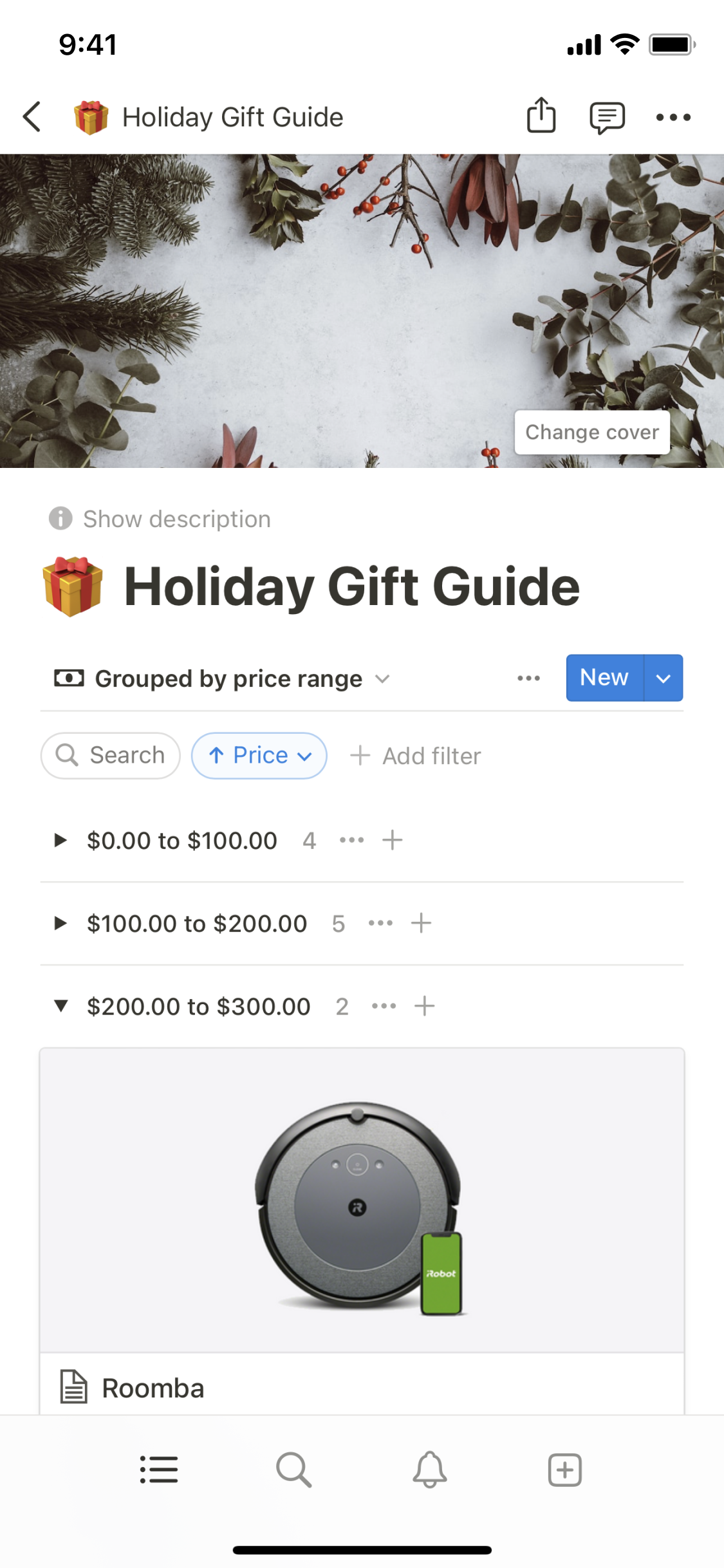Image resolution: width=724 pixels, height=1568 pixels.
Task: Go back from Holiday Gift Guide
Action: (32, 117)
